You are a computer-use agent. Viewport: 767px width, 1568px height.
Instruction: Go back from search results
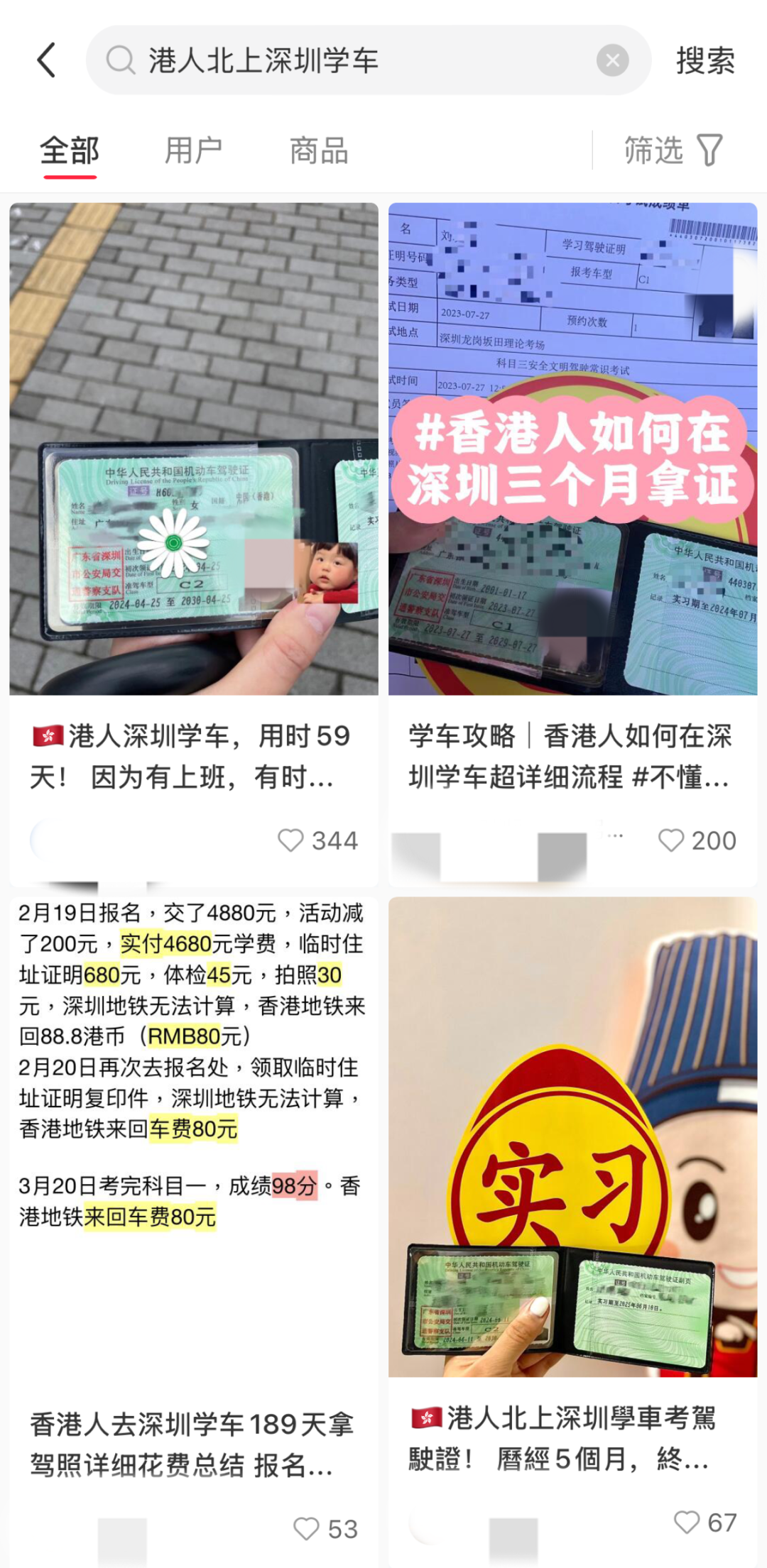click(47, 60)
